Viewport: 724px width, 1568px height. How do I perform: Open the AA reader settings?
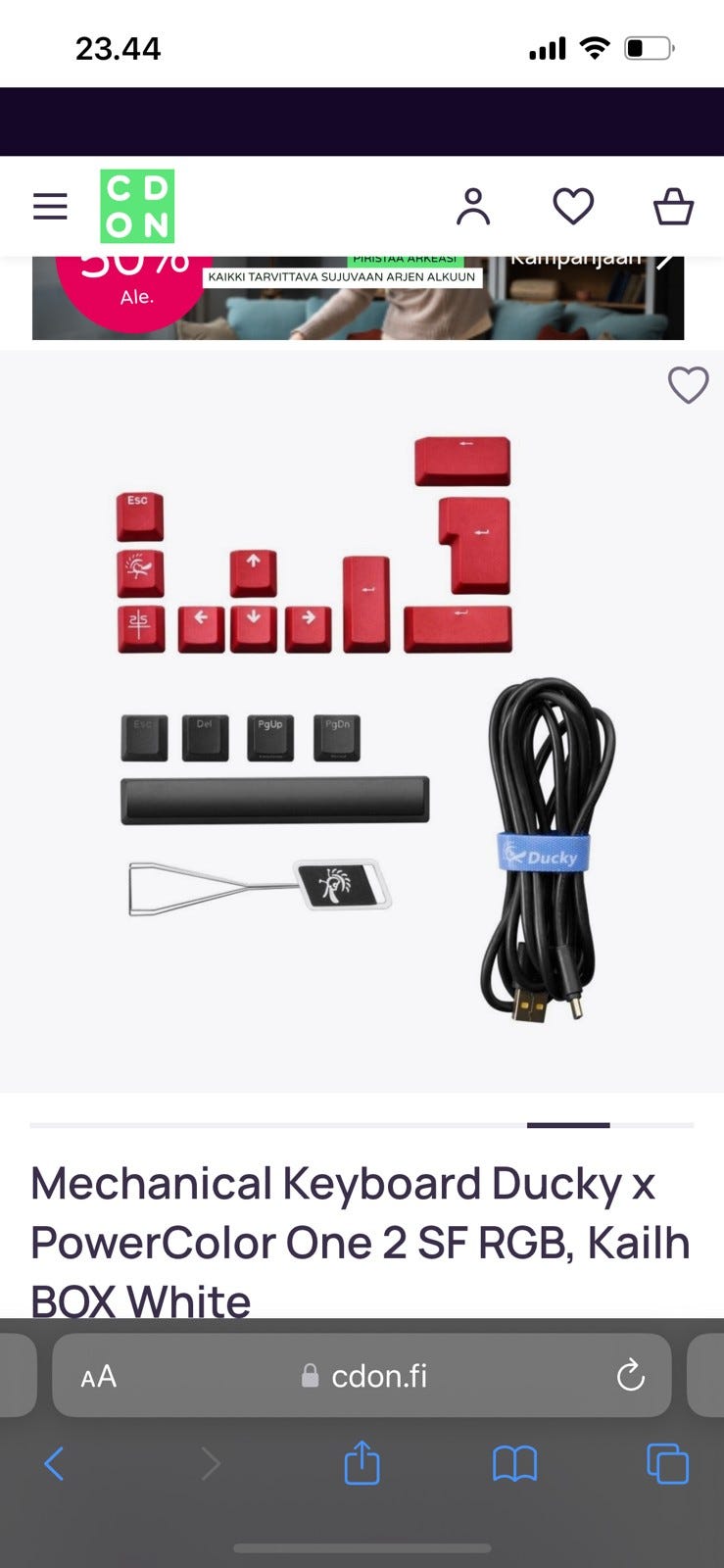click(x=98, y=1377)
